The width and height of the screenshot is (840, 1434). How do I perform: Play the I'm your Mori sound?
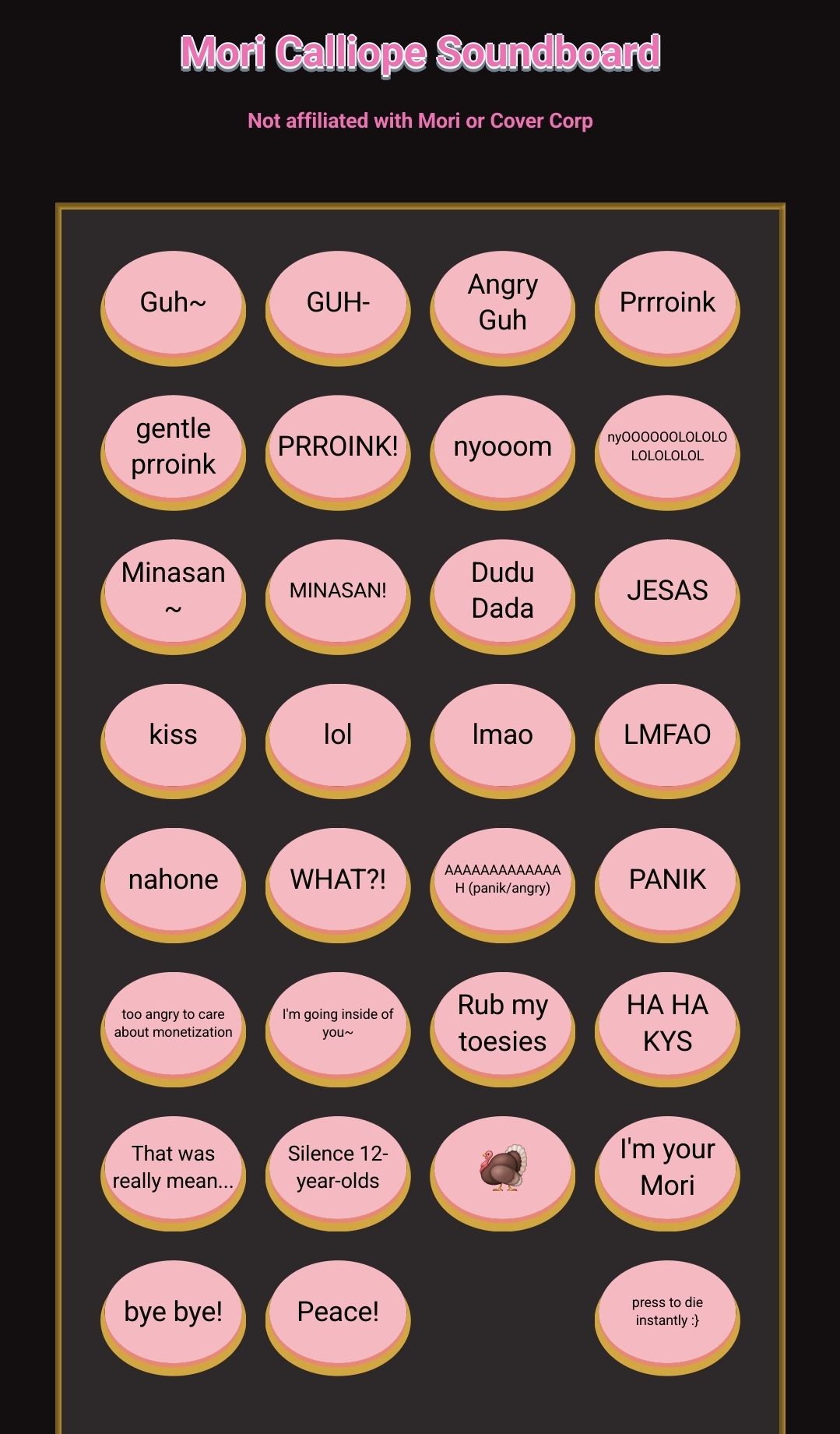tap(667, 1168)
